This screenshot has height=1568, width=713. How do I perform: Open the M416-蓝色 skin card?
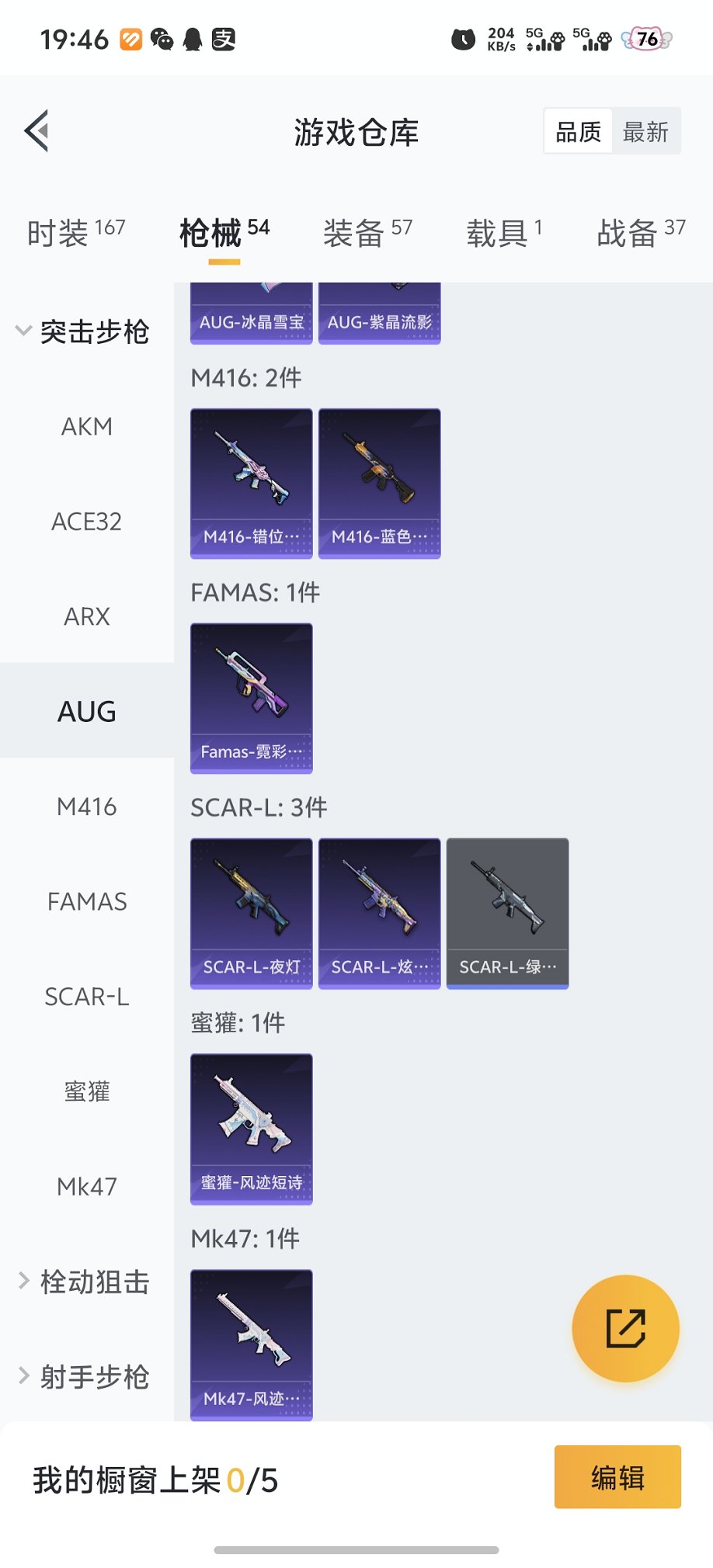click(x=379, y=483)
